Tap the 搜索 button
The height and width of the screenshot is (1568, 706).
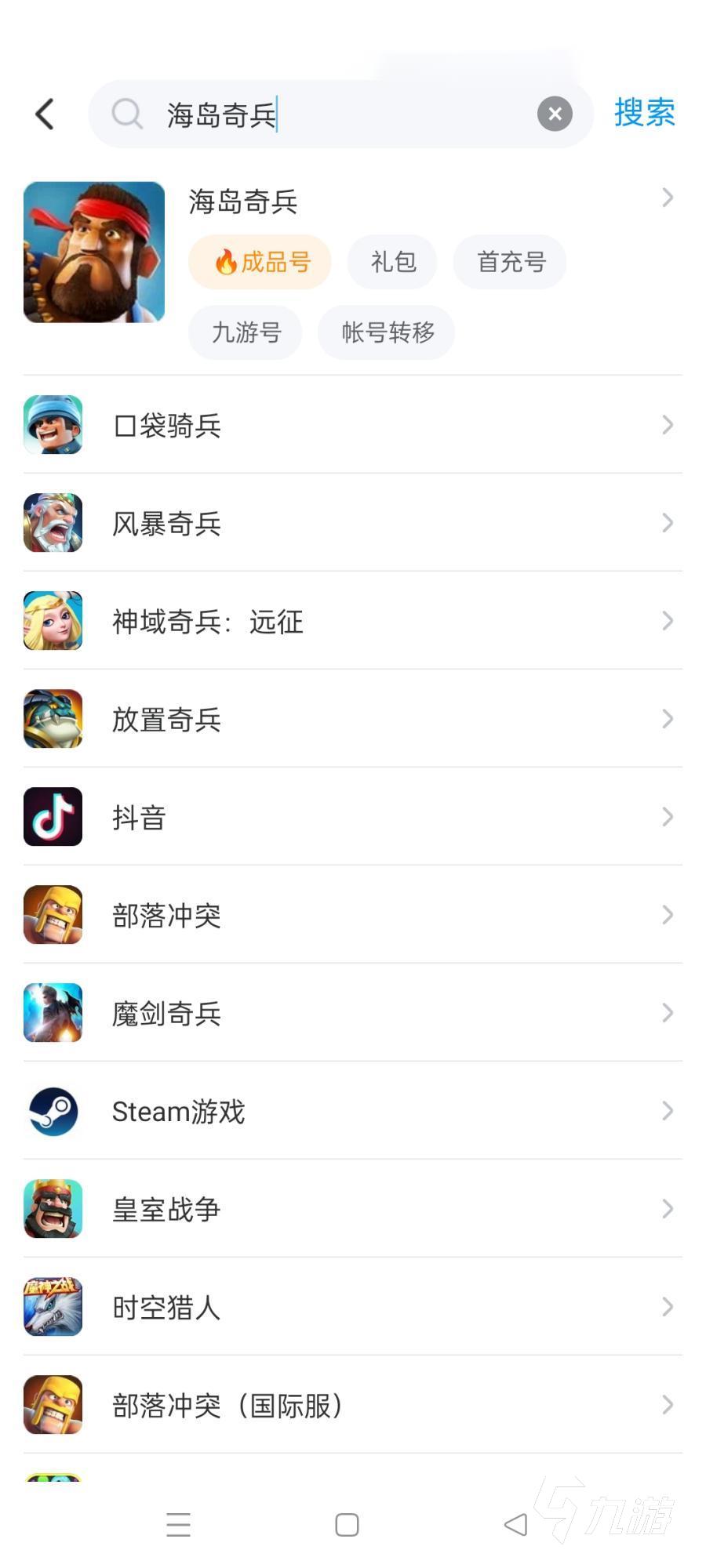644,113
